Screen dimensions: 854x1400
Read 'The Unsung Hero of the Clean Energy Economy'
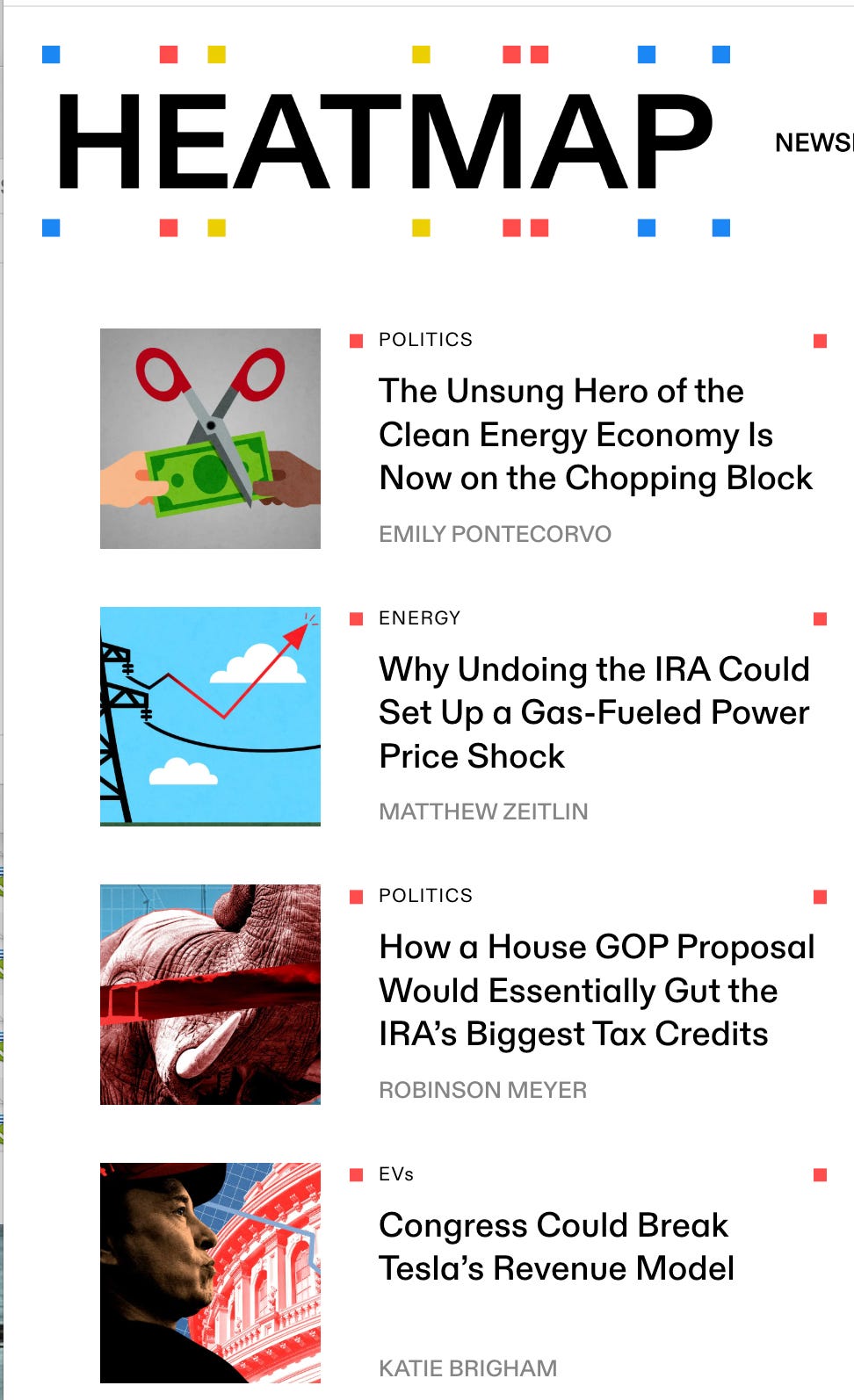(x=596, y=435)
